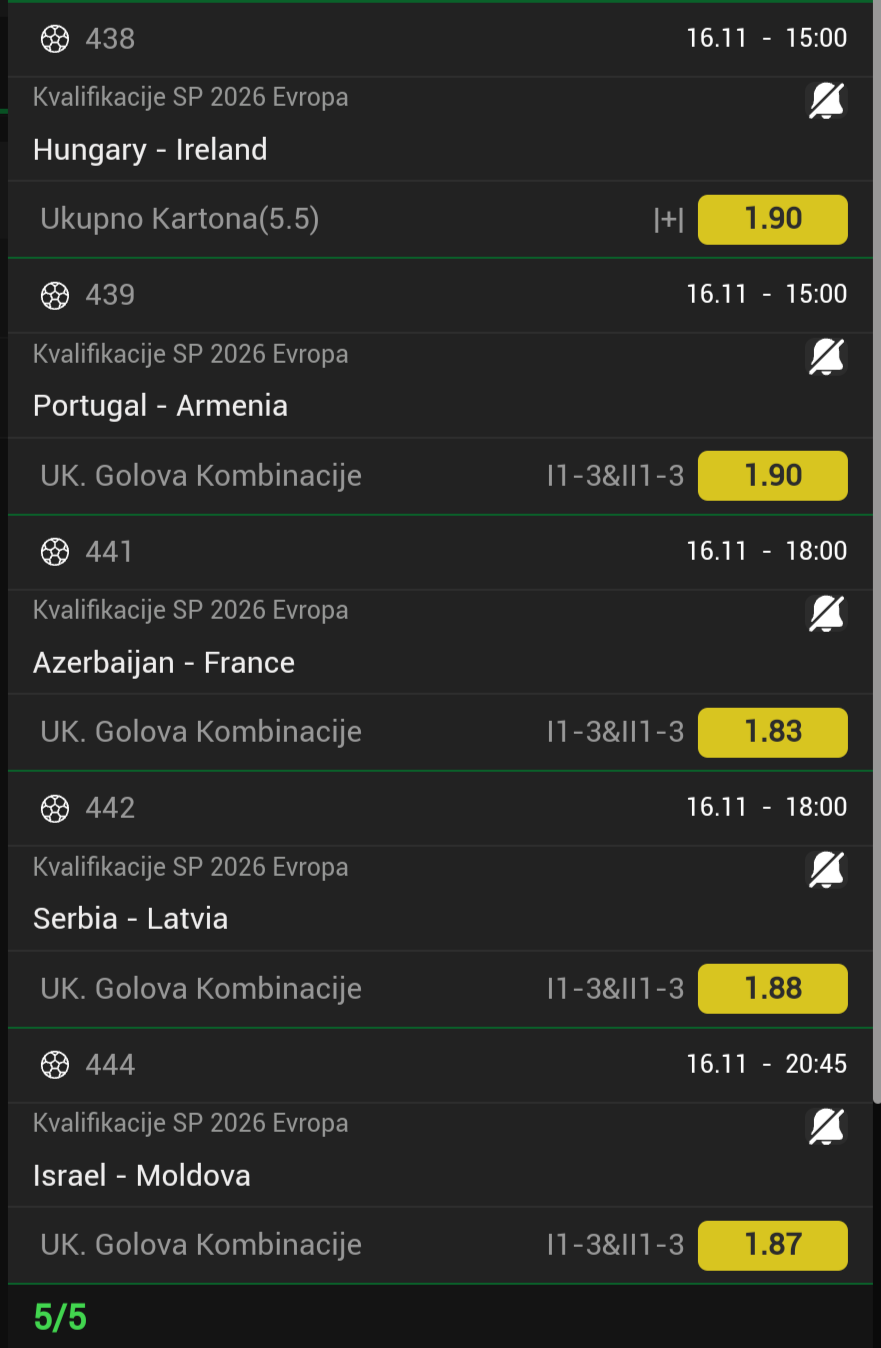Open the Portugal - Armenia match
The width and height of the screenshot is (881, 1348).
[x=160, y=406]
